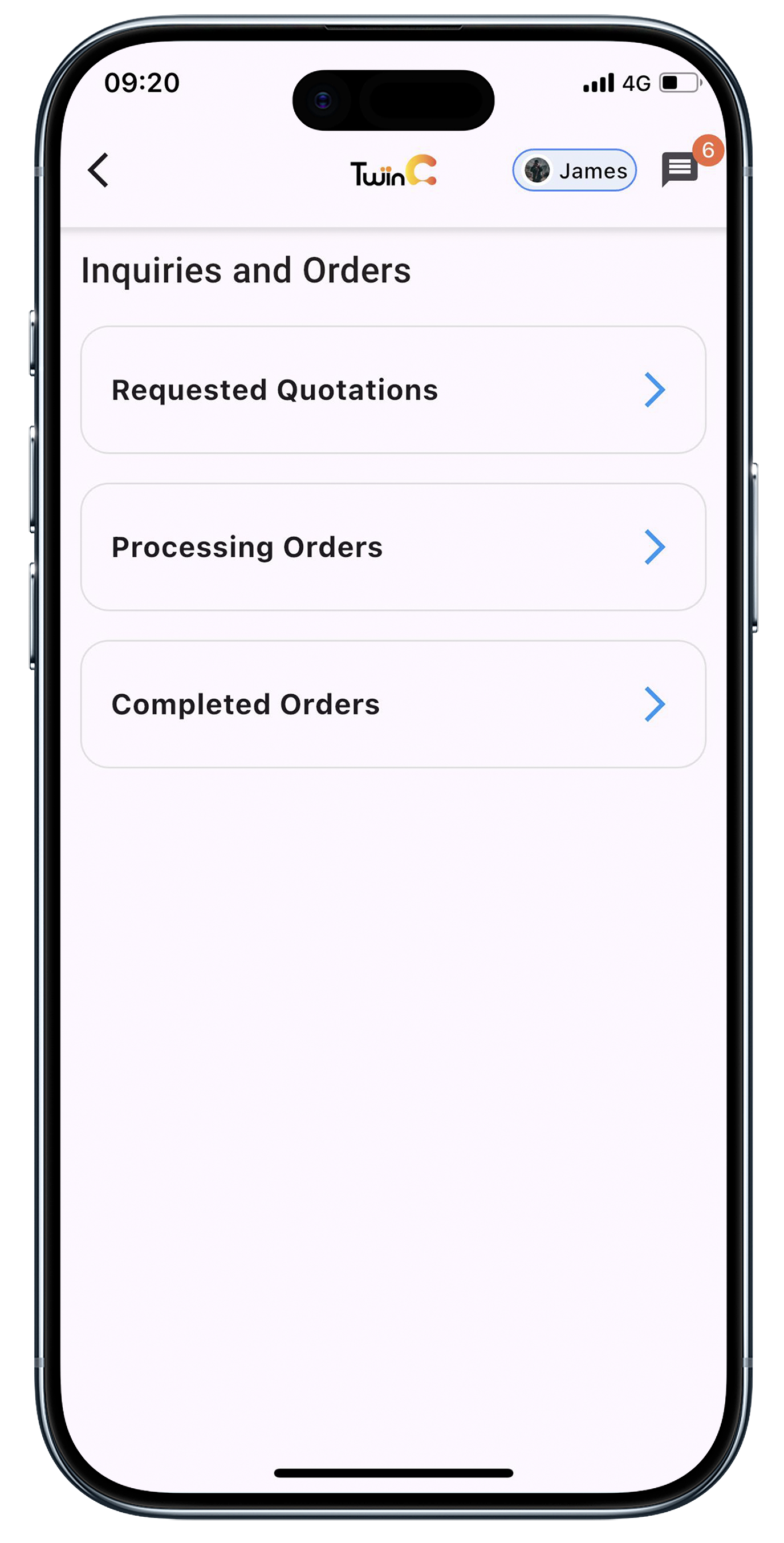
Task: View Processing Orders
Action: click(393, 547)
